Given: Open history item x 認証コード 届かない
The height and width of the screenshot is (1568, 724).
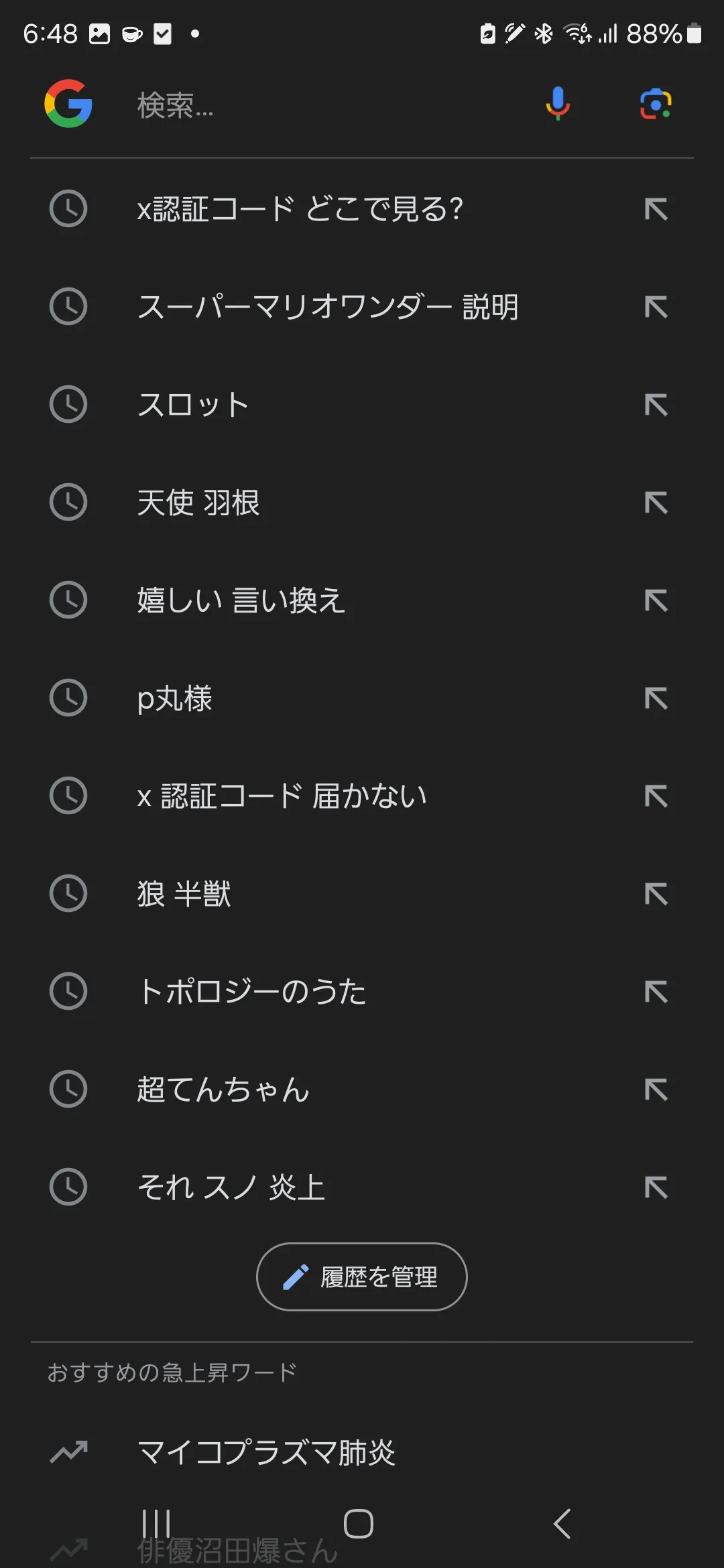Looking at the screenshot, I should pos(362,796).
